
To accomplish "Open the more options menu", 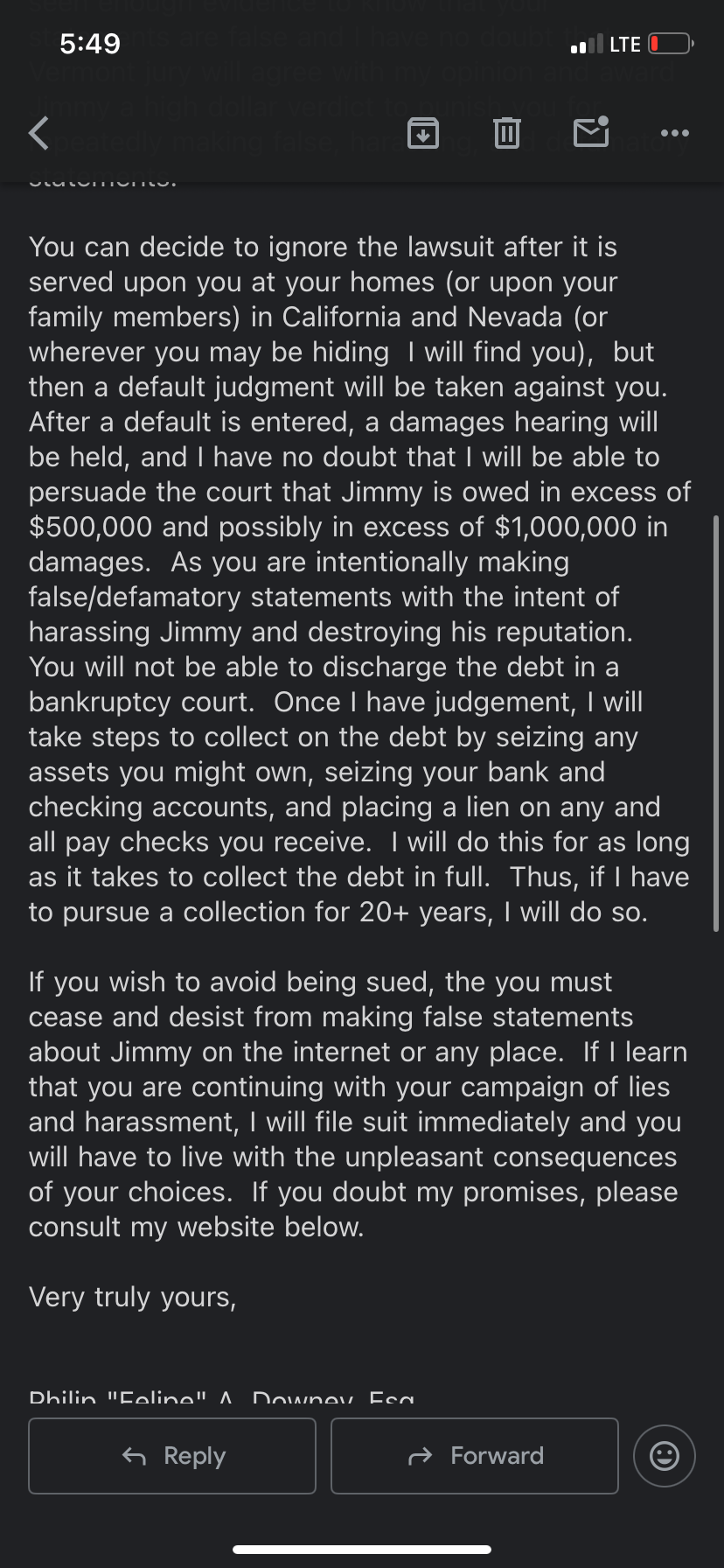I will point(675,133).
